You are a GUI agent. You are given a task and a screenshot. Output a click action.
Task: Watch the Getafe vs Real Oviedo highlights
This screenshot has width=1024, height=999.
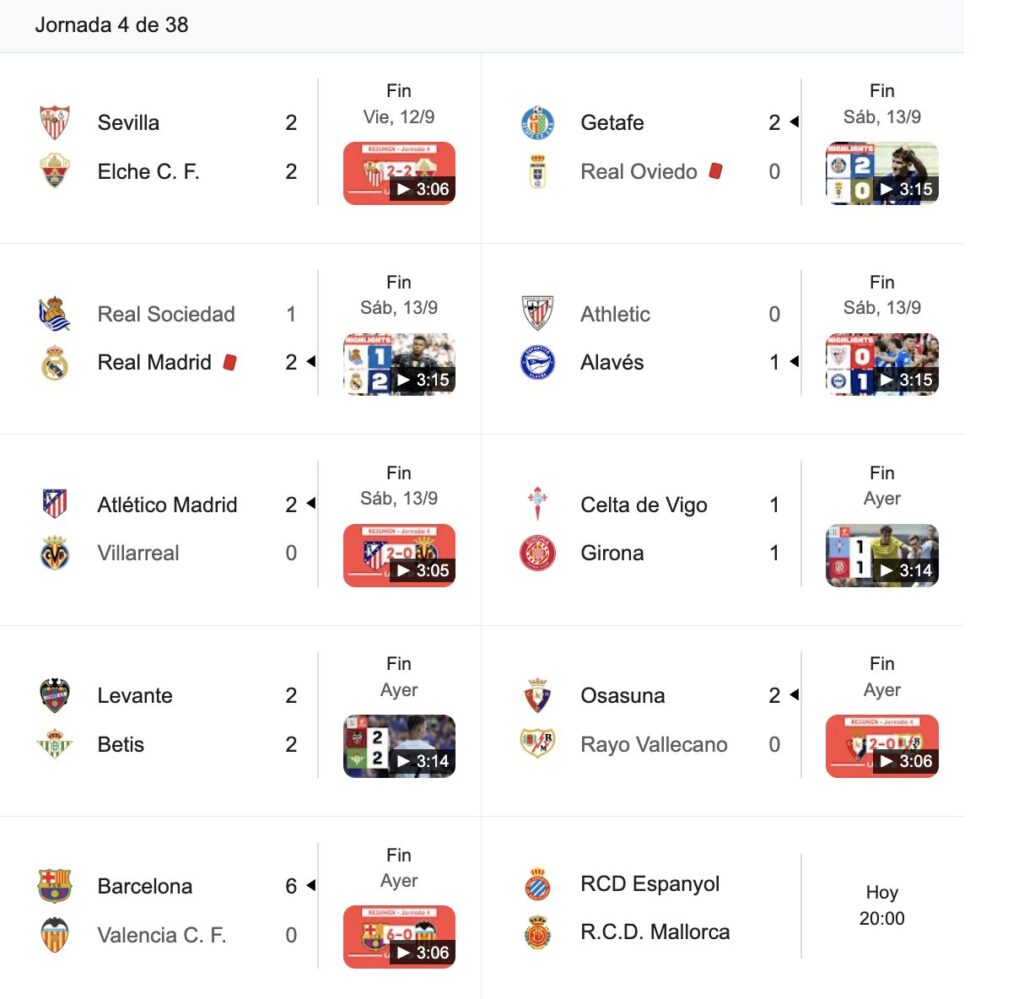tap(882, 173)
